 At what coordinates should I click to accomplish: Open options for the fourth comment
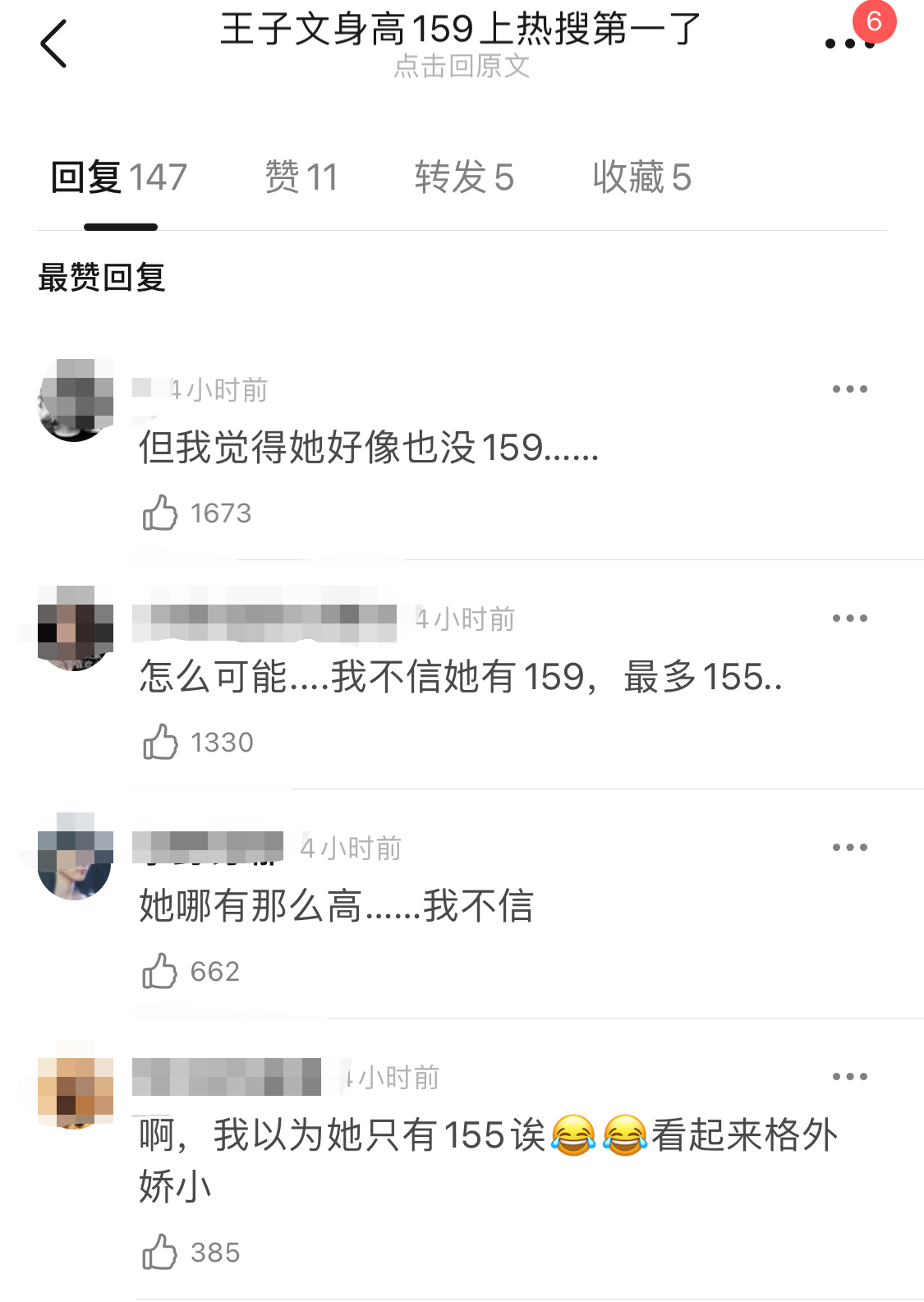[848, 1077]
